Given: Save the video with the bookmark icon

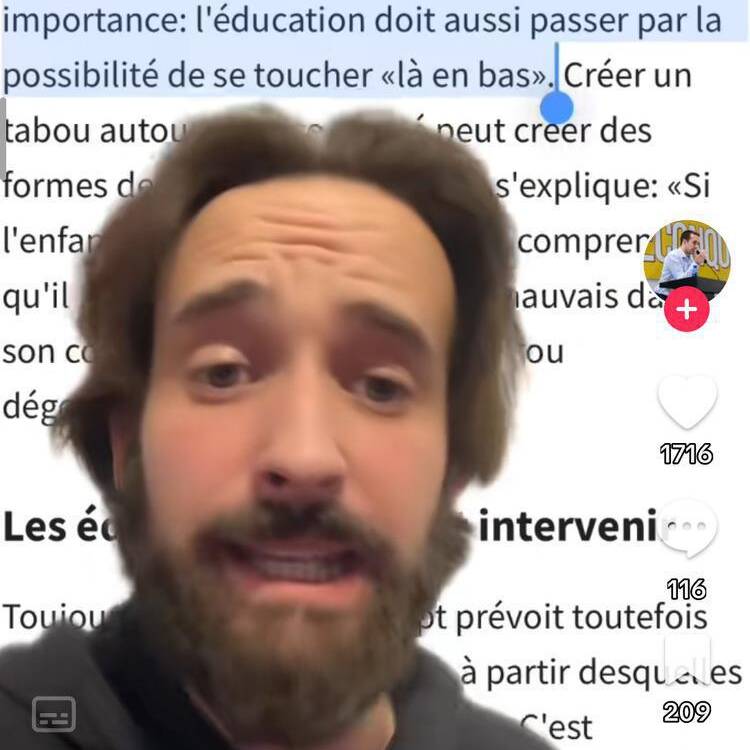Looking at the screenshot, I should pyautogui.click(x=687, y=660).
